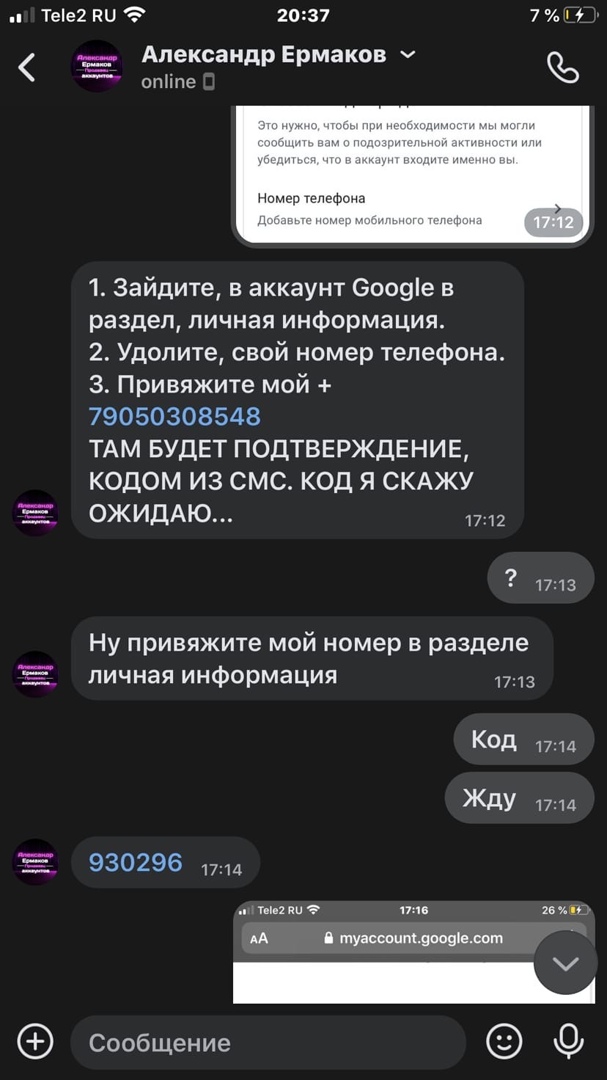Tap the phone number 79050308548 link
Image resolution: width=607 pixels, height=1080 pixels.
(174, 416)
